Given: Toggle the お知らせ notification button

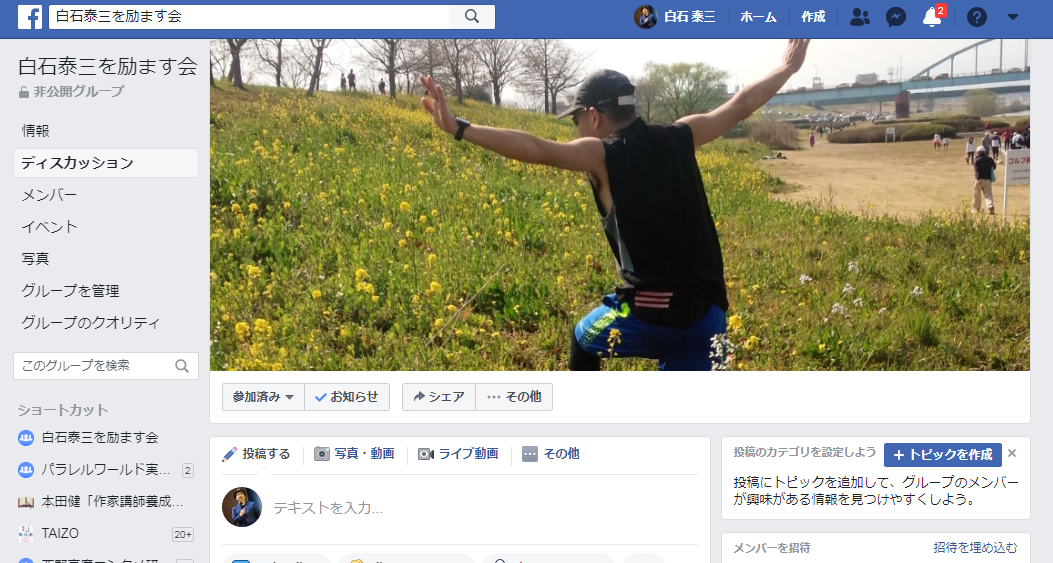Looking at the screenshot, I should click(x=347, y=397).
